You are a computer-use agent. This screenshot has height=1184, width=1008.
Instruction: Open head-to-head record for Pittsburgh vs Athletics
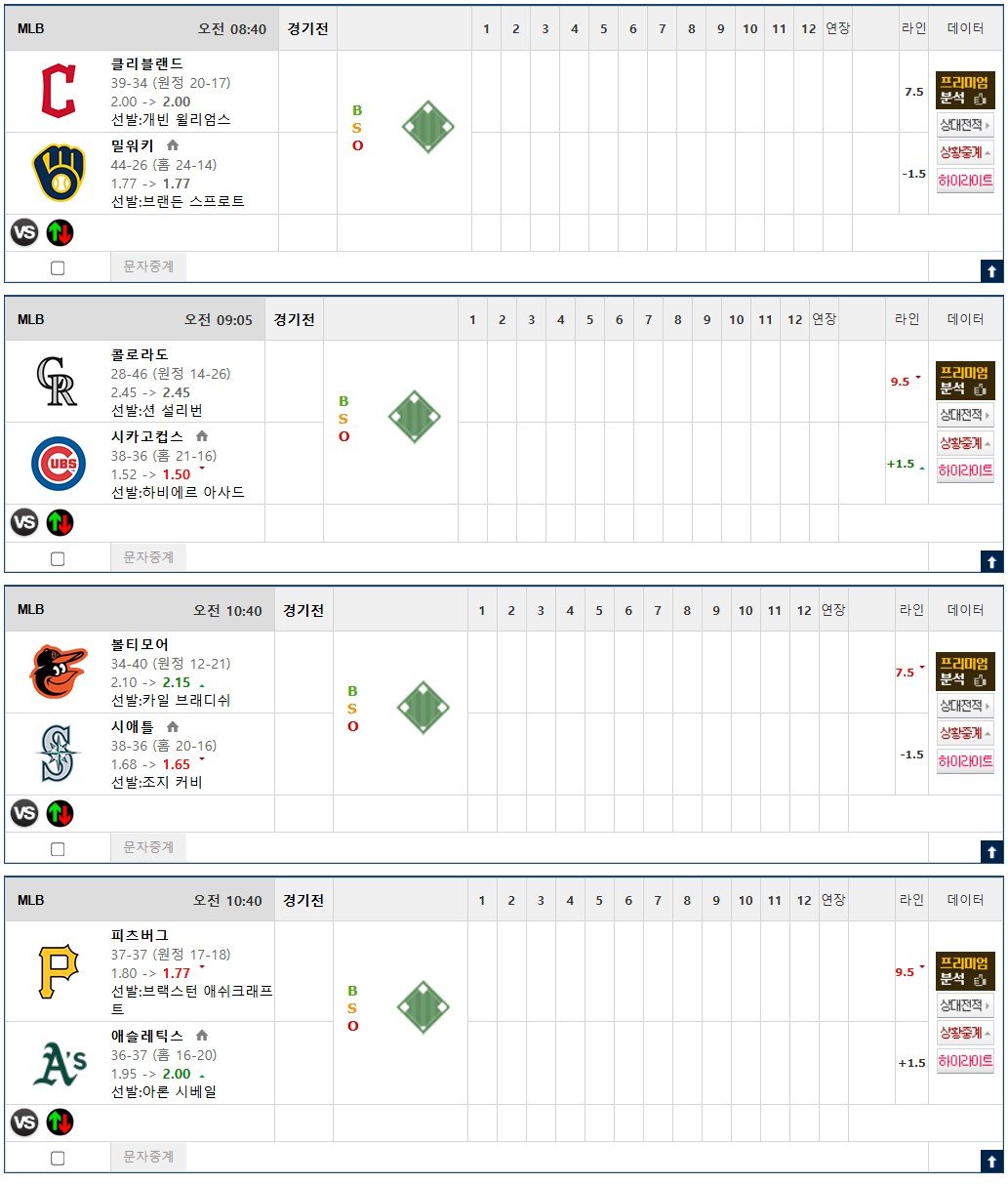[965, 1005]
